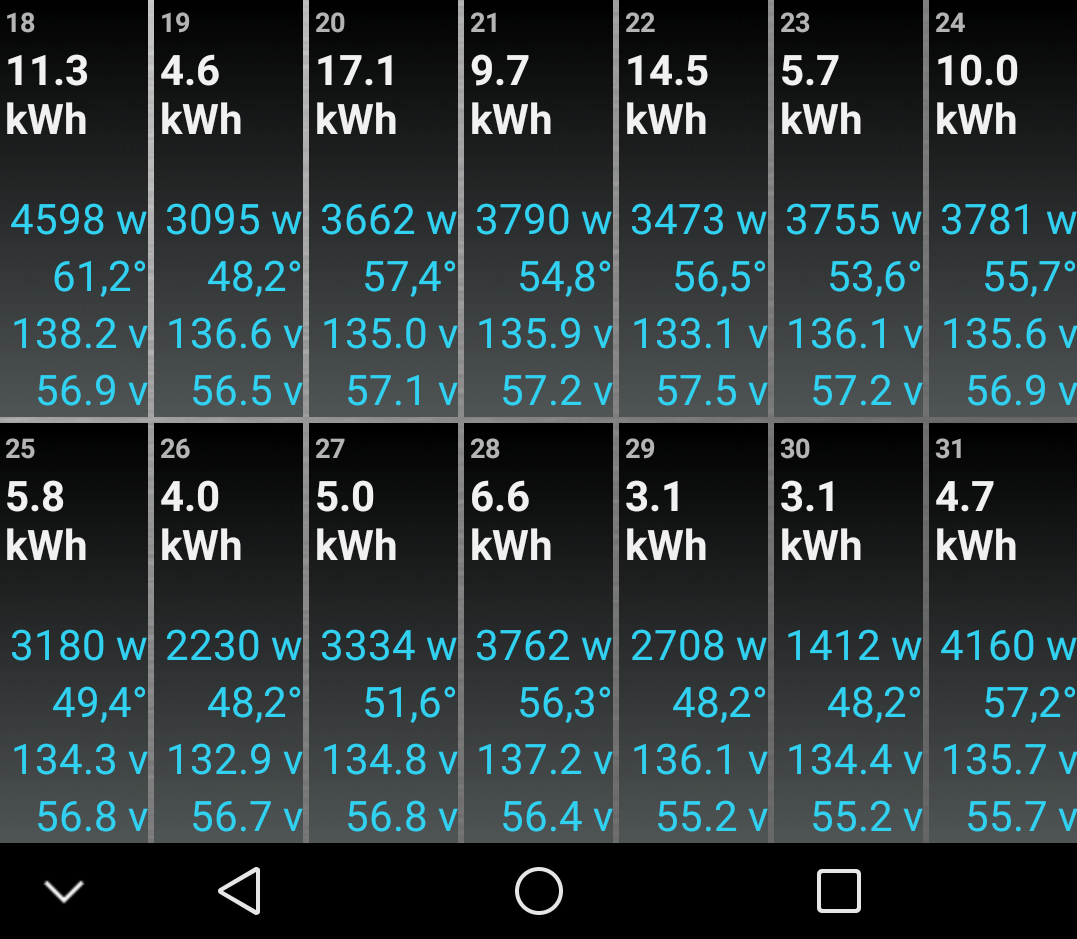Viewport: 1077px width, 939px height.
Task: Select day 19 showing 4.6 kWh
Action: pyautogui.click(x=229, y=208)
